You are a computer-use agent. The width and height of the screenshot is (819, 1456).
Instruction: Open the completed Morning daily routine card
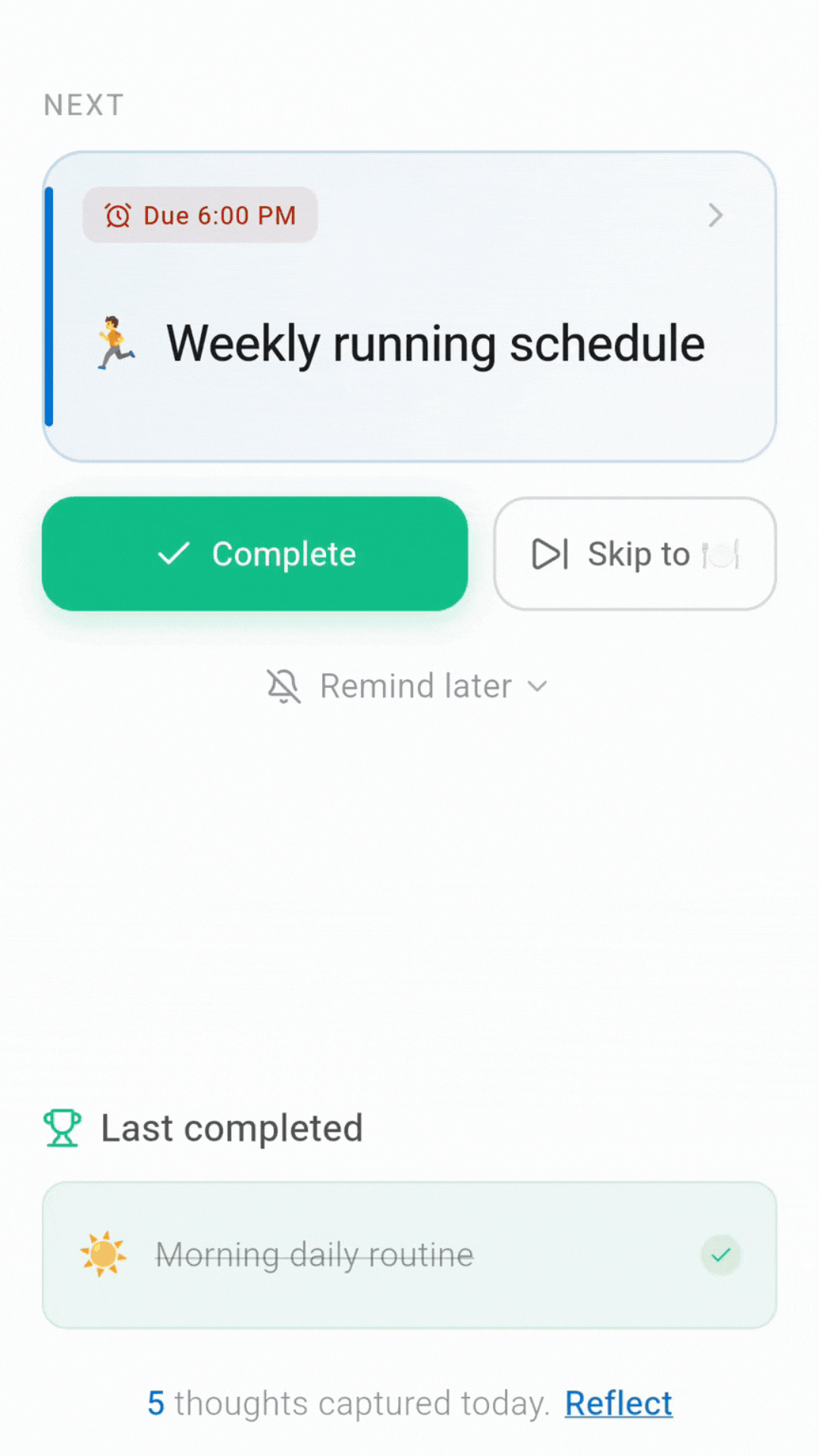(x=409, y=1255)
